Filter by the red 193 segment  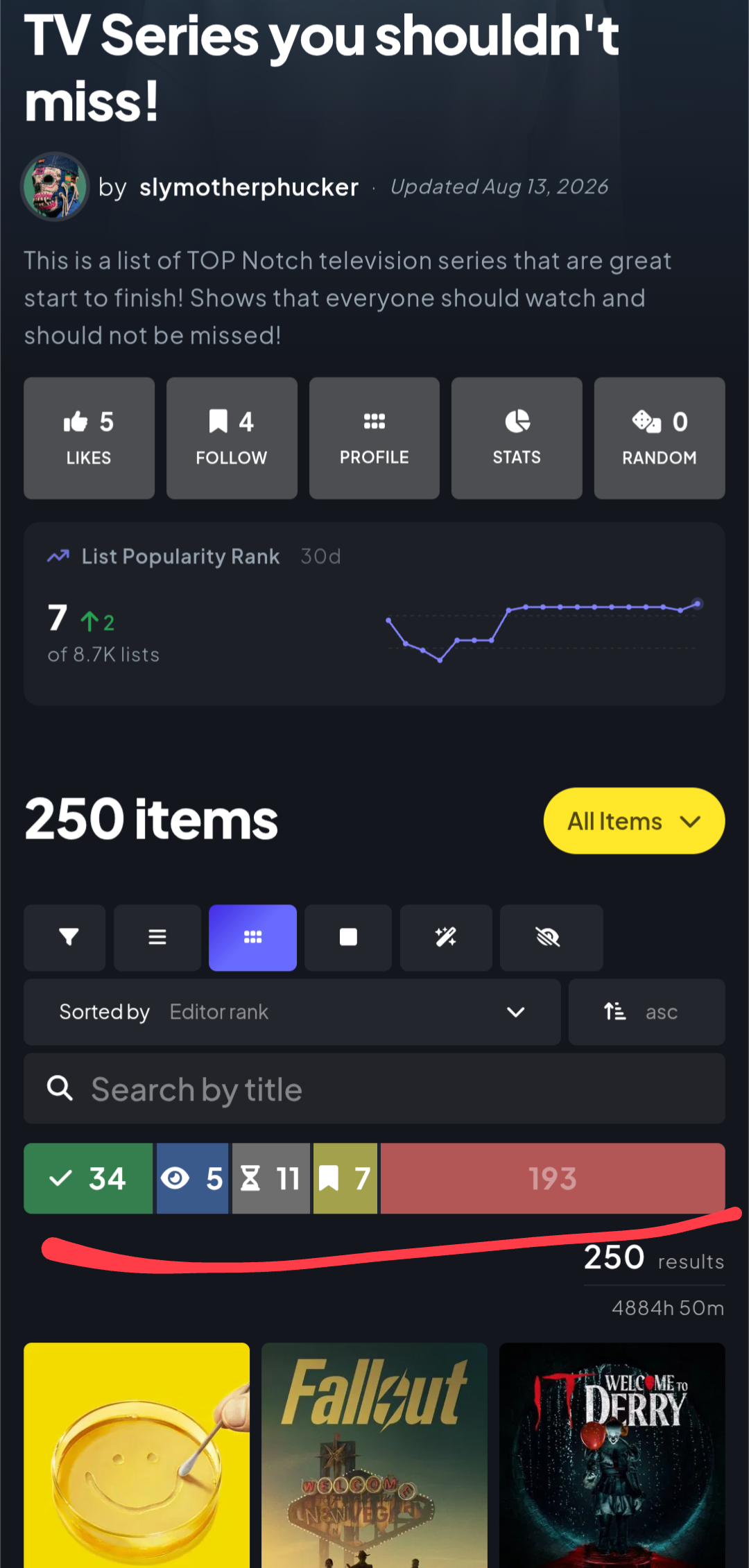coord(553,1178)
